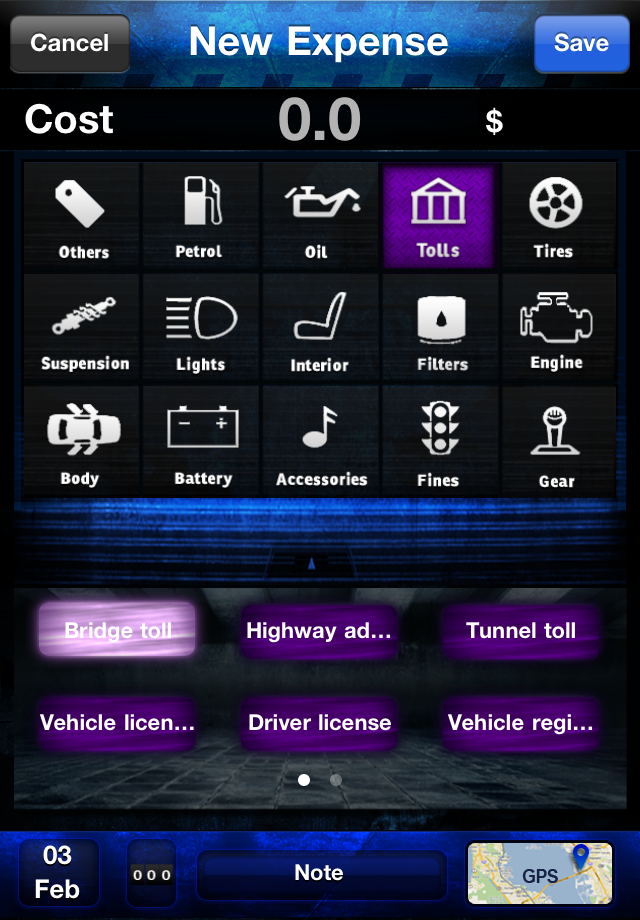Collapse the category grid with the arrow
Image resolution: width=640 pixels, height=920 pixels.
coord(311,564)
